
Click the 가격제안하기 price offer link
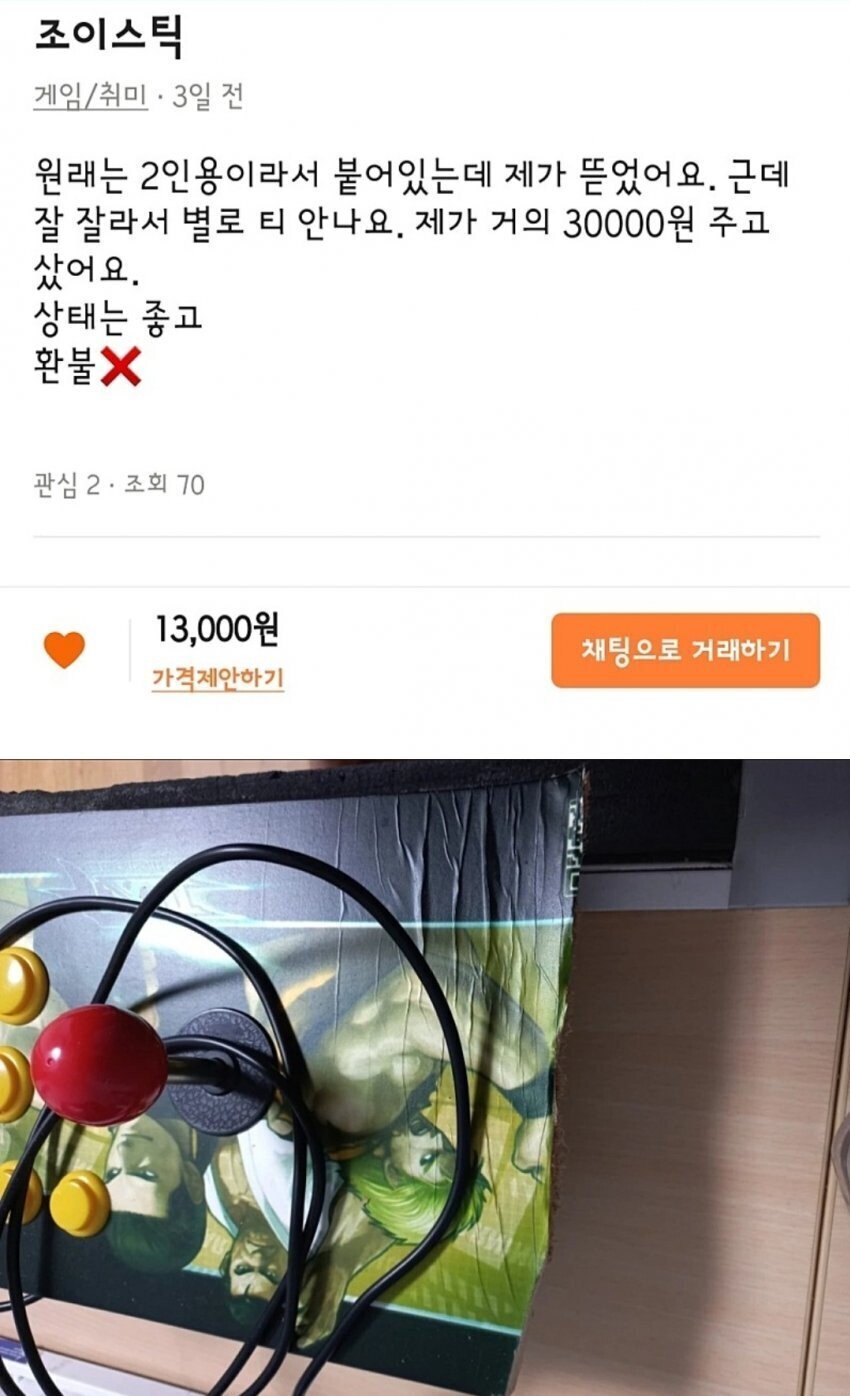pos(219,676)
